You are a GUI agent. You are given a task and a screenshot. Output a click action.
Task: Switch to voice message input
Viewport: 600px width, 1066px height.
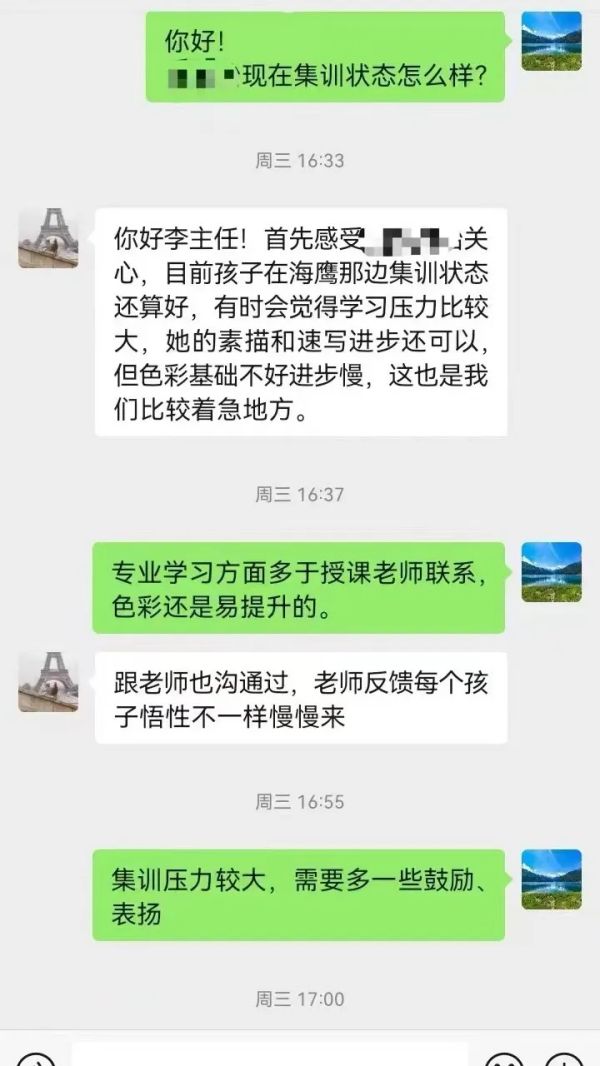pyautogui.click(x=36, y=1060)
